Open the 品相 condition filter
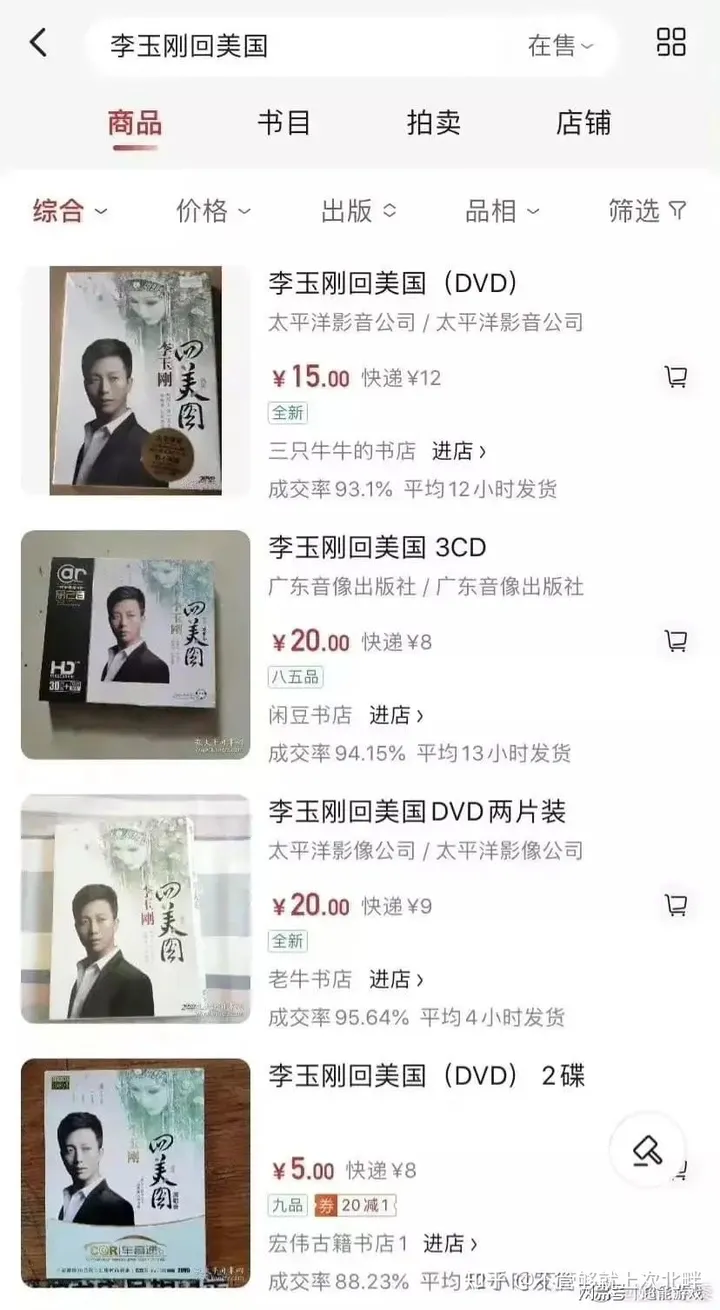Screen dimensions: 720x1310 pyautogui.click(x=502, y=211)
